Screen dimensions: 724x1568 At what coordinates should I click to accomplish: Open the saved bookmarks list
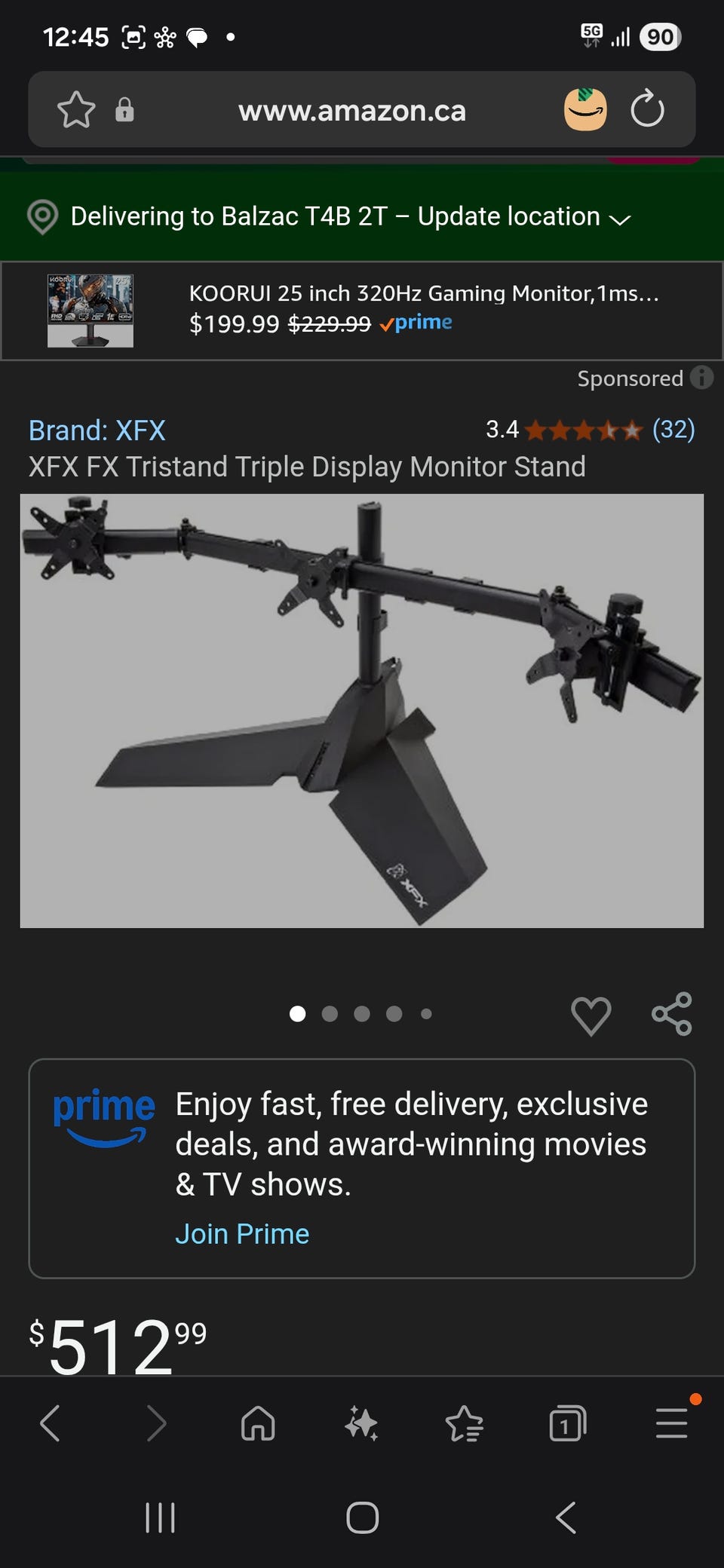click(464, 1424)
